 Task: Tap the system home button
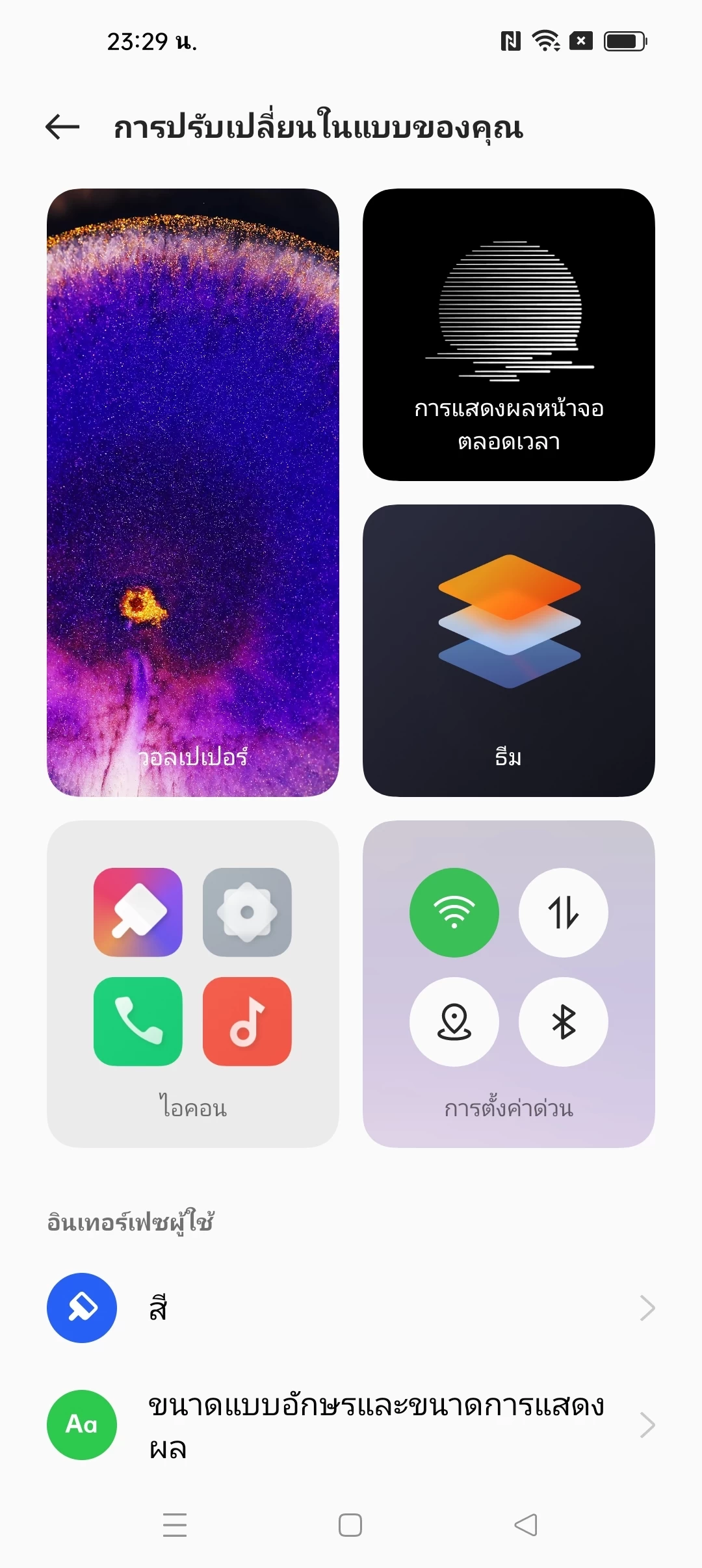(350, 1525)
